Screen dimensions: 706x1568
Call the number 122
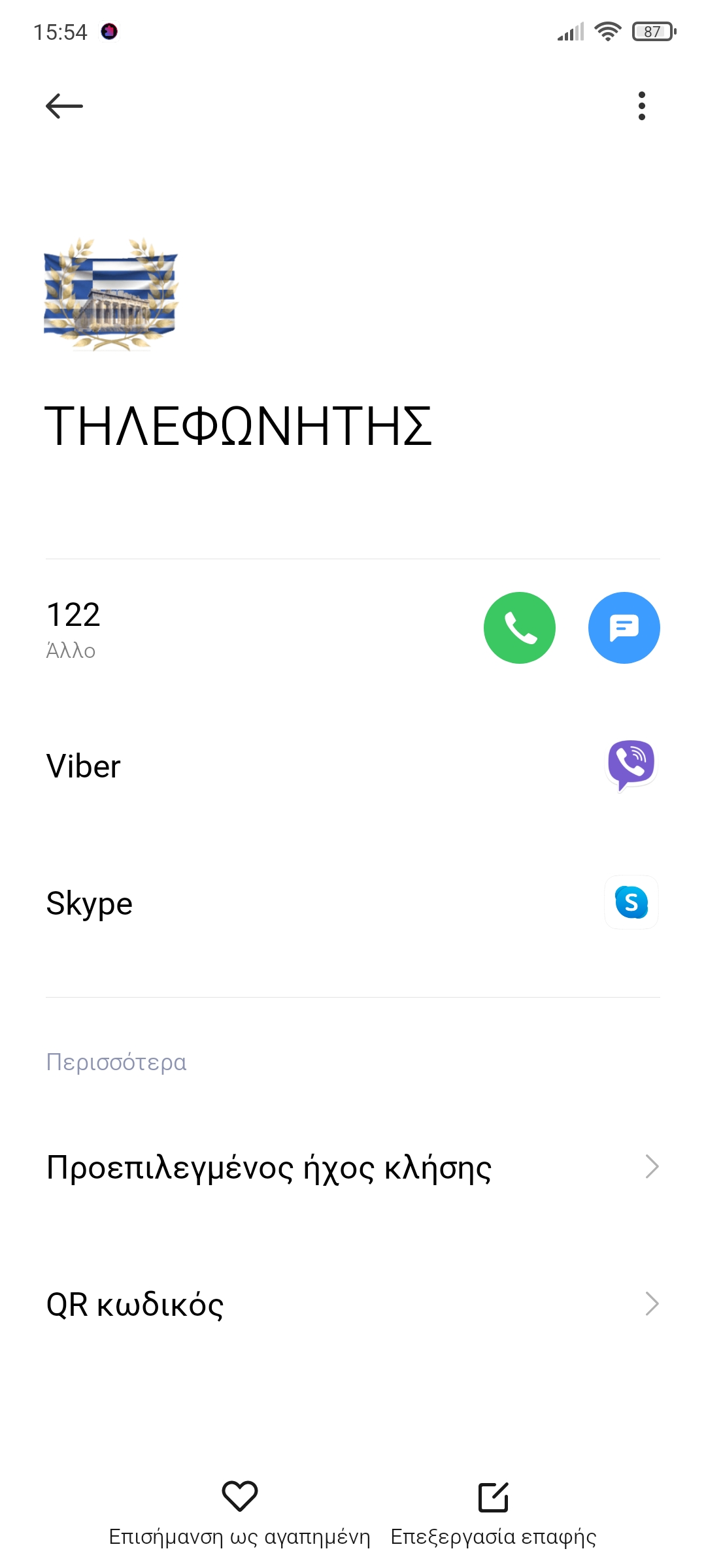coord(519,628)
